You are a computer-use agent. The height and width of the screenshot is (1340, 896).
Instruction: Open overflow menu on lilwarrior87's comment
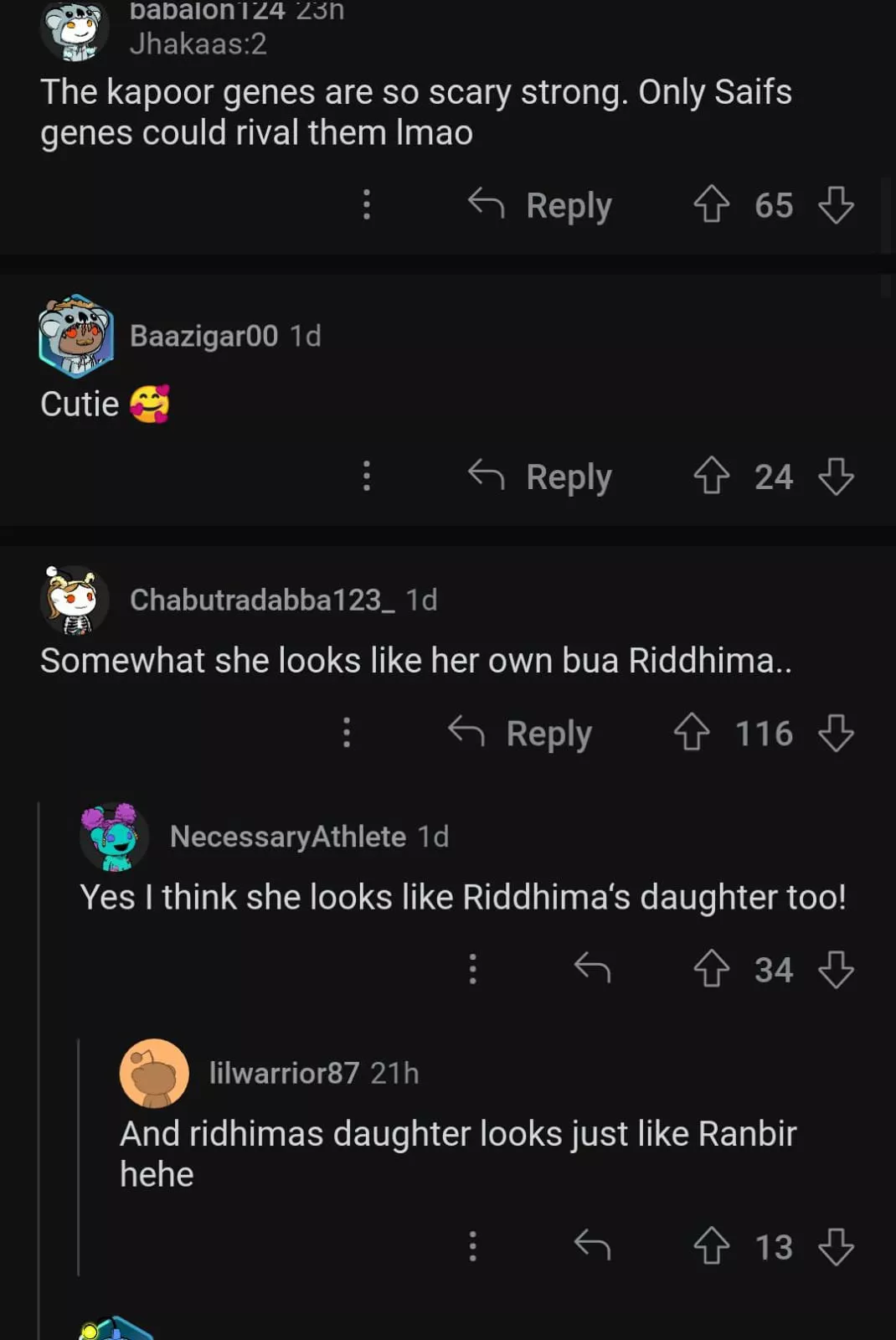(472, 1247)
